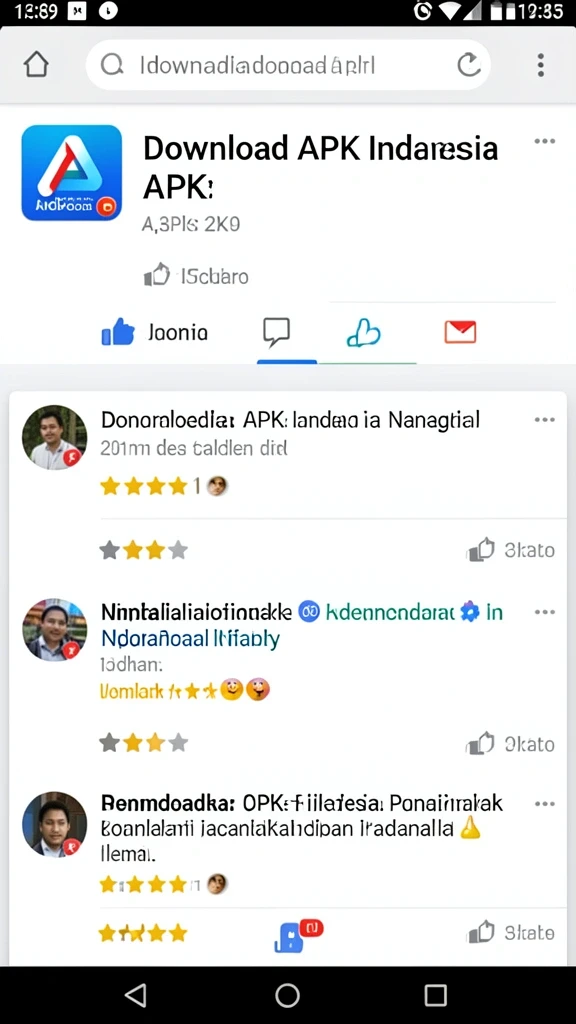The height and width of the screenshot is (1024, 576).
Task: Open options for the second review
Action: tap(545, 612)
